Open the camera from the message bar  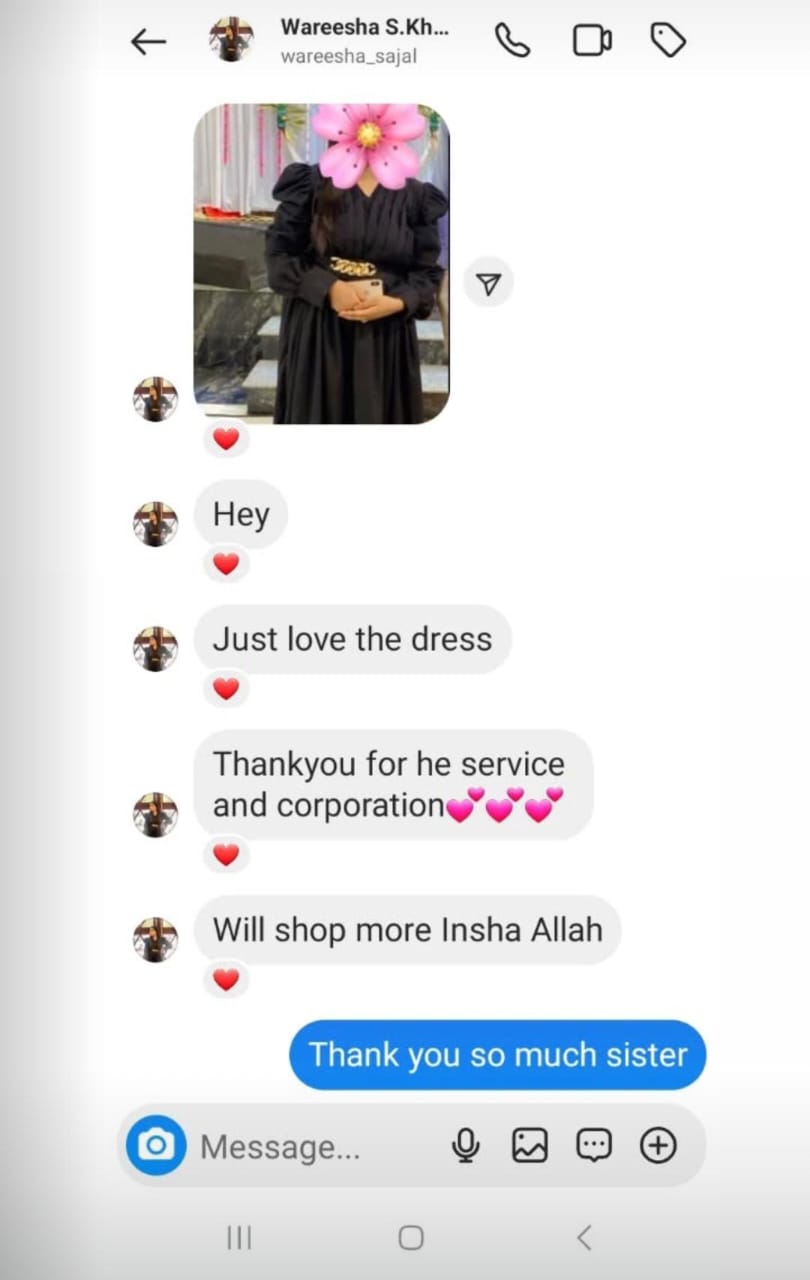click(157, 1145)
